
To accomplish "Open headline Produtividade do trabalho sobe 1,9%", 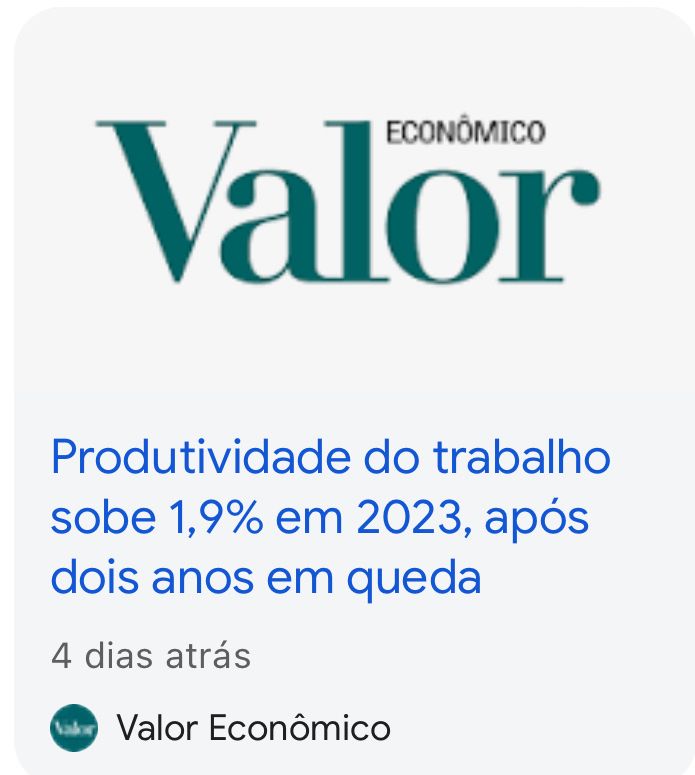I will (331, 517).
